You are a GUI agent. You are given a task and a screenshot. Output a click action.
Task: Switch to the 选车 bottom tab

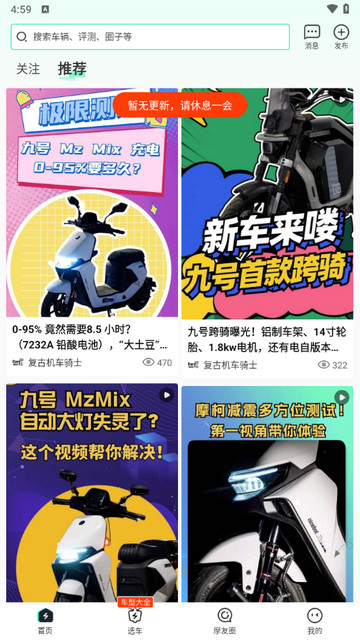coord(135,621)
